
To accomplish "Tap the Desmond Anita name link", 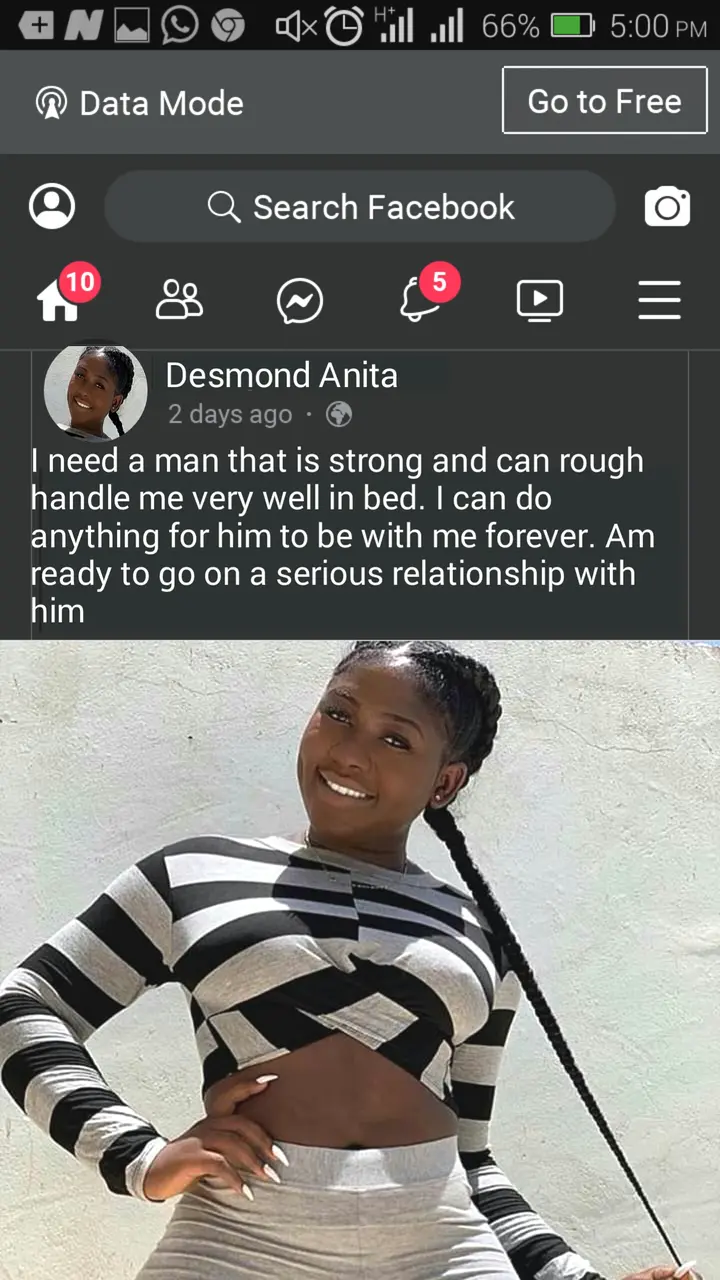I will [281, 376].
